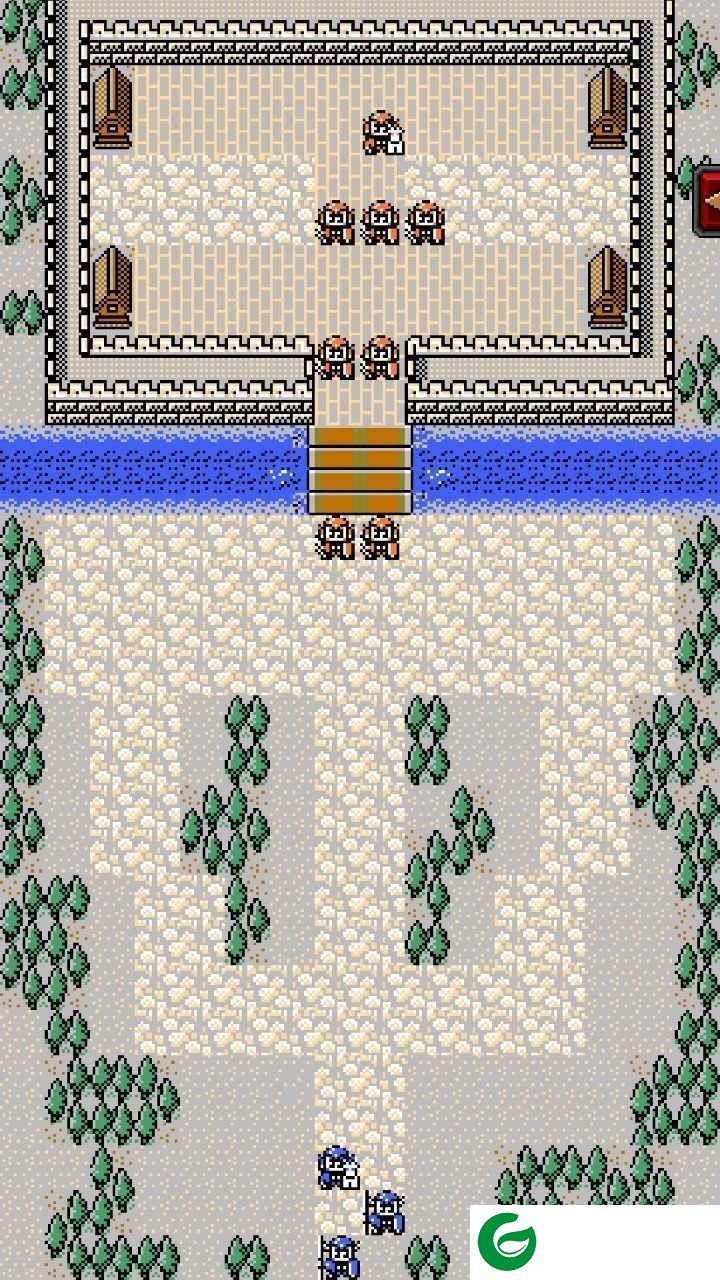Tap the red floating button at the right edge

pyautogui.click(x=708, y=201)
